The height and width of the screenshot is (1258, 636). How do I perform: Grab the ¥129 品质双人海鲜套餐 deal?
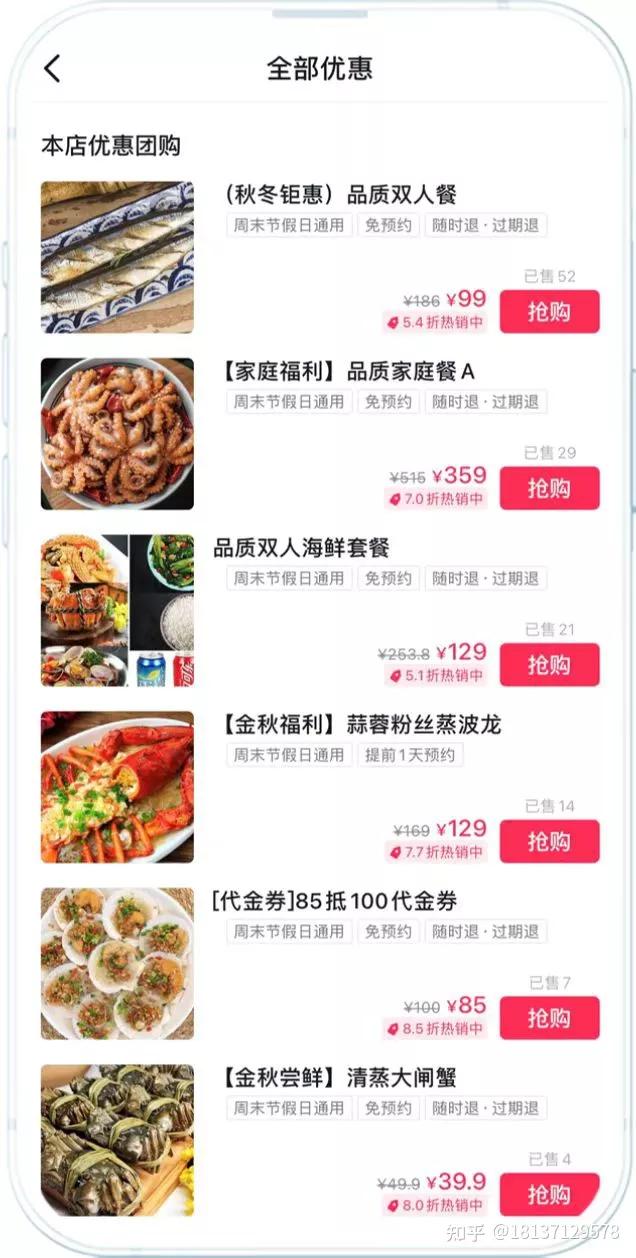[549, 665]
